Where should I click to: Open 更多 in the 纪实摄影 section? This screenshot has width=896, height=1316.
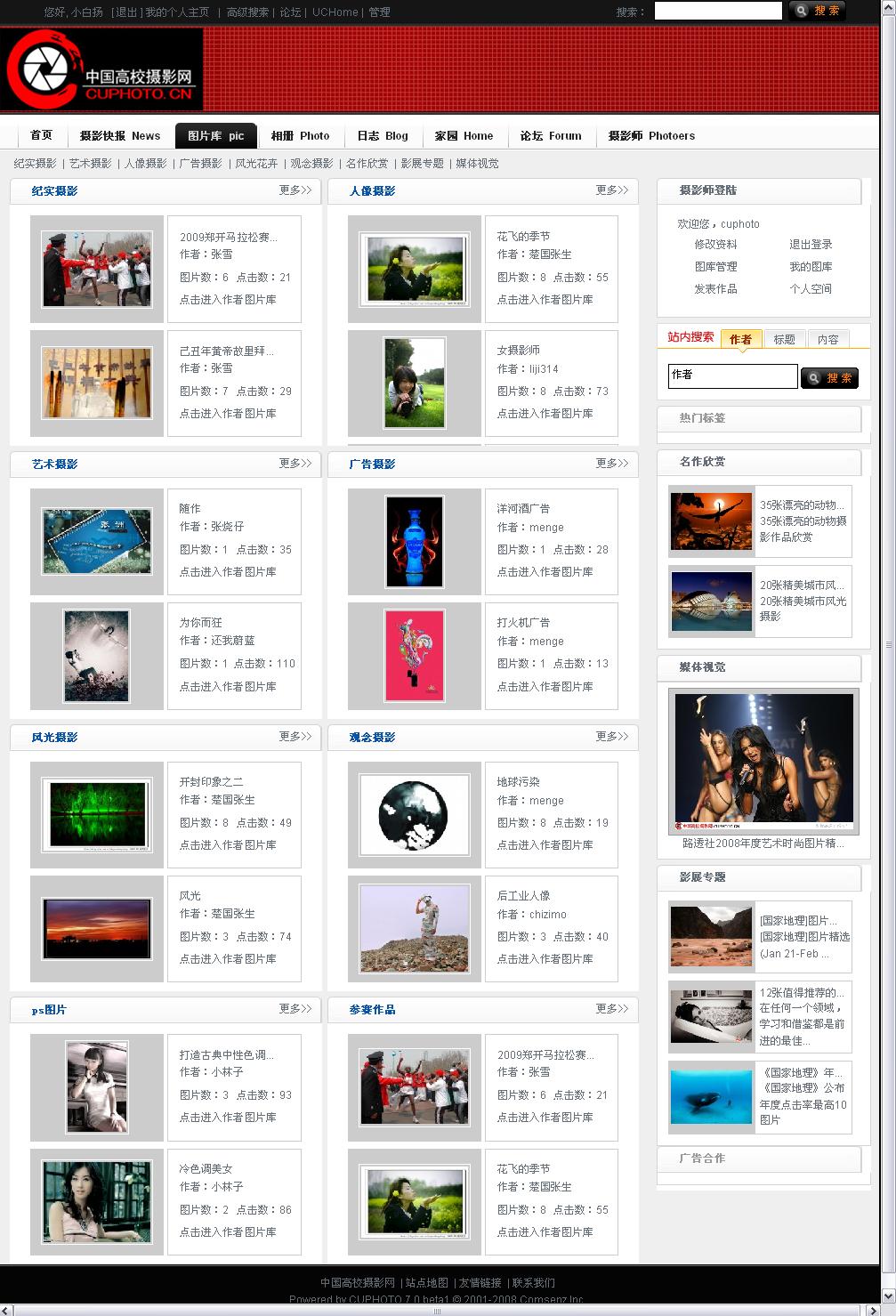(295, 190)
